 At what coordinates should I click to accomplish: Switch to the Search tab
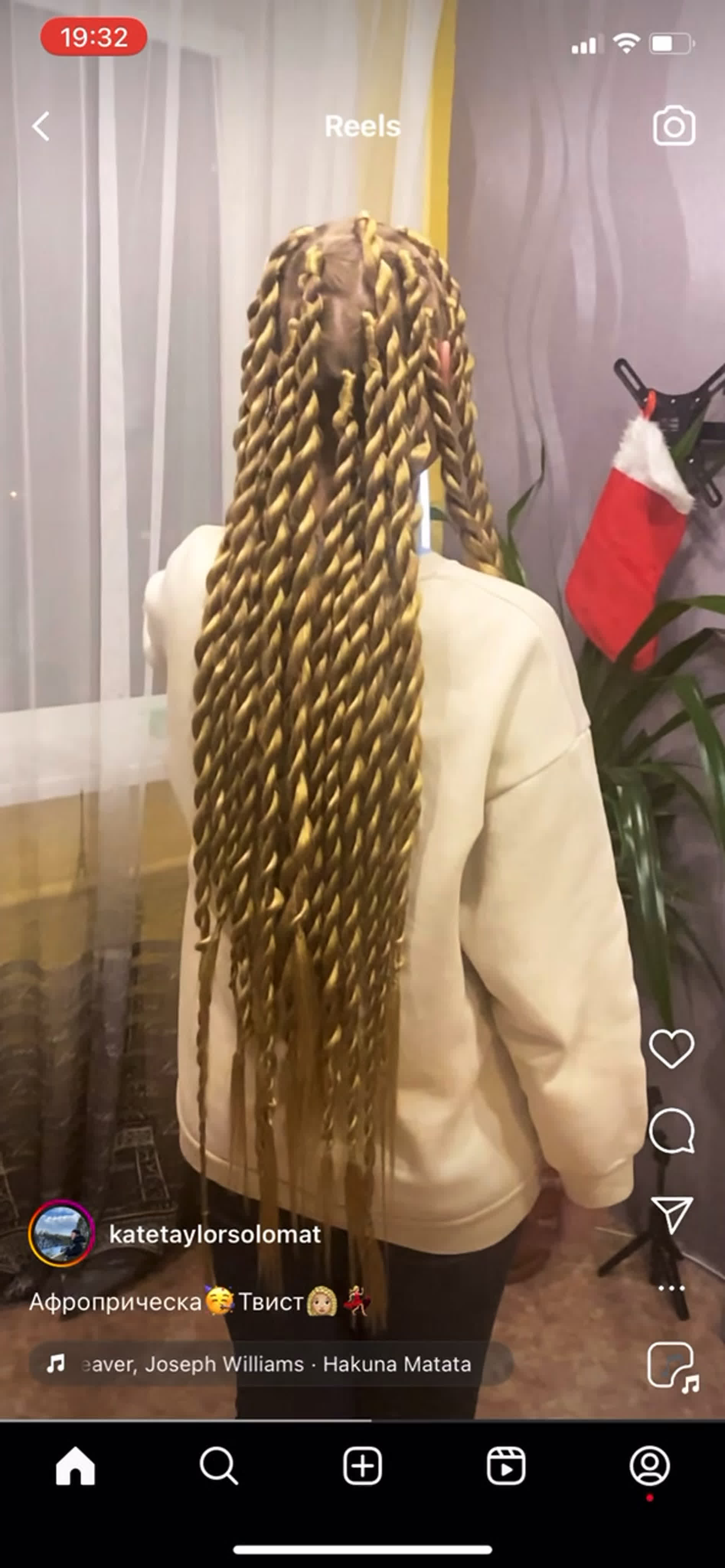click(219, 1466)
